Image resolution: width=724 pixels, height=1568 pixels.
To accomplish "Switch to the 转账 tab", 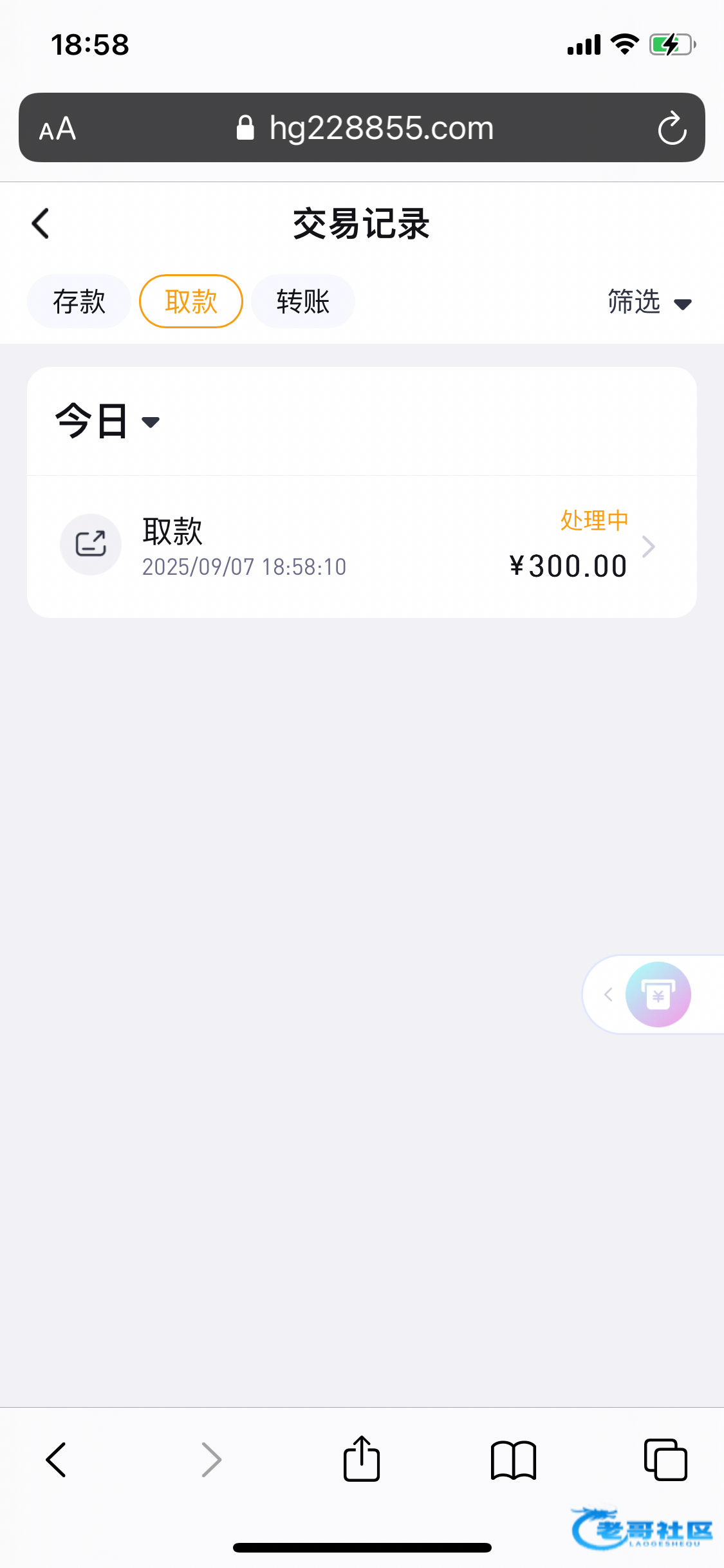I will (302, 301).
